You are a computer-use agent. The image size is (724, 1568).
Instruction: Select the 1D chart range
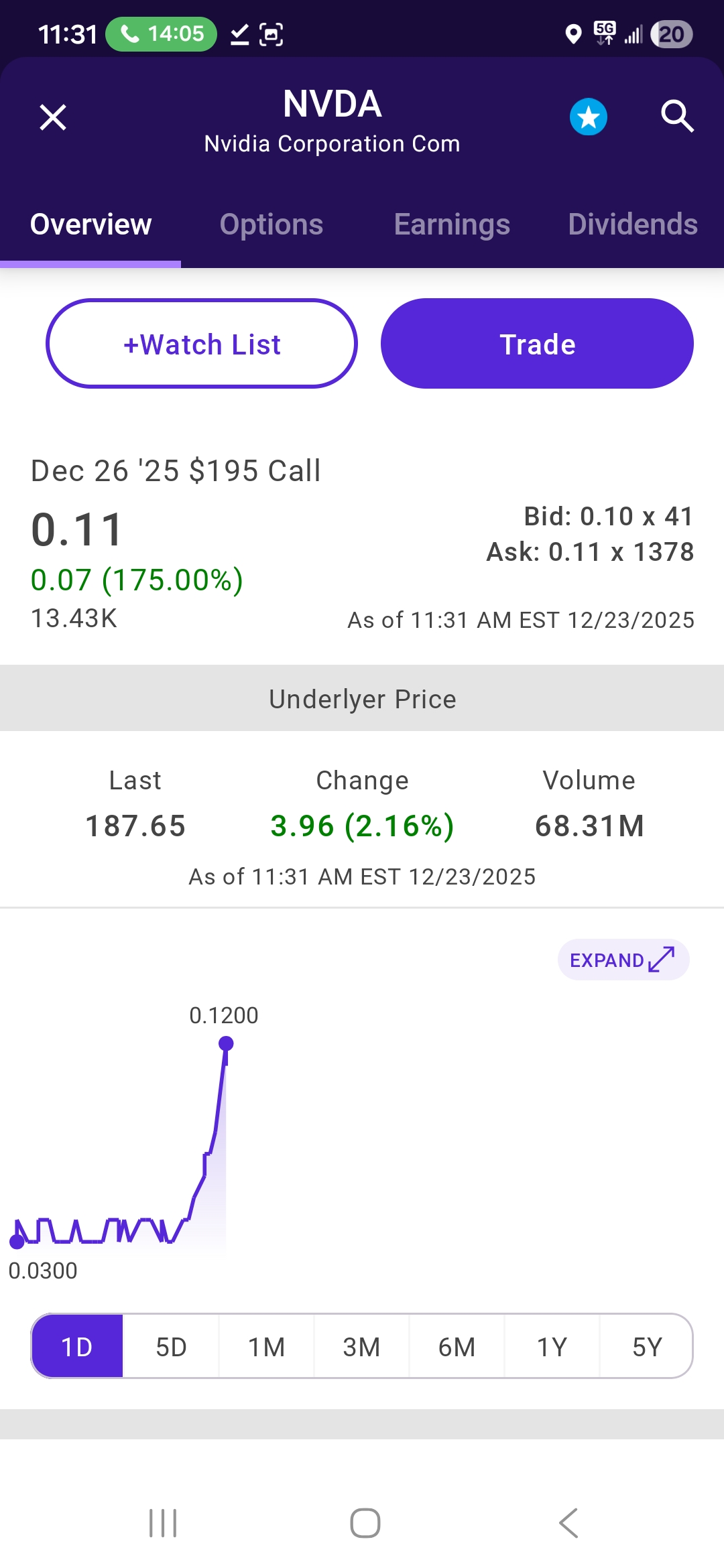[77, 1346]
